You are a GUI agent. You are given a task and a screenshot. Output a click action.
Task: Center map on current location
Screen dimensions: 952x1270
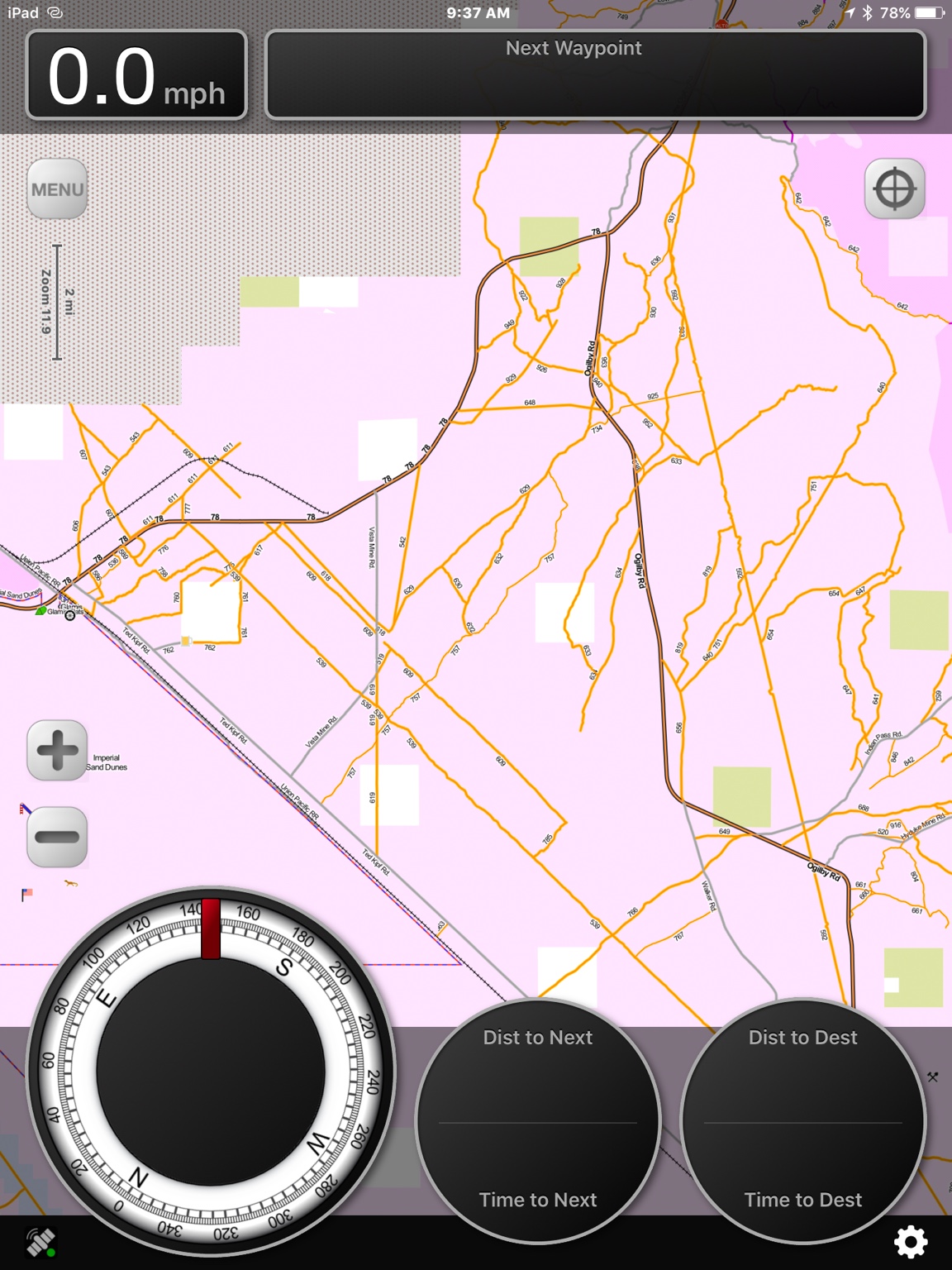click(894, 189)
